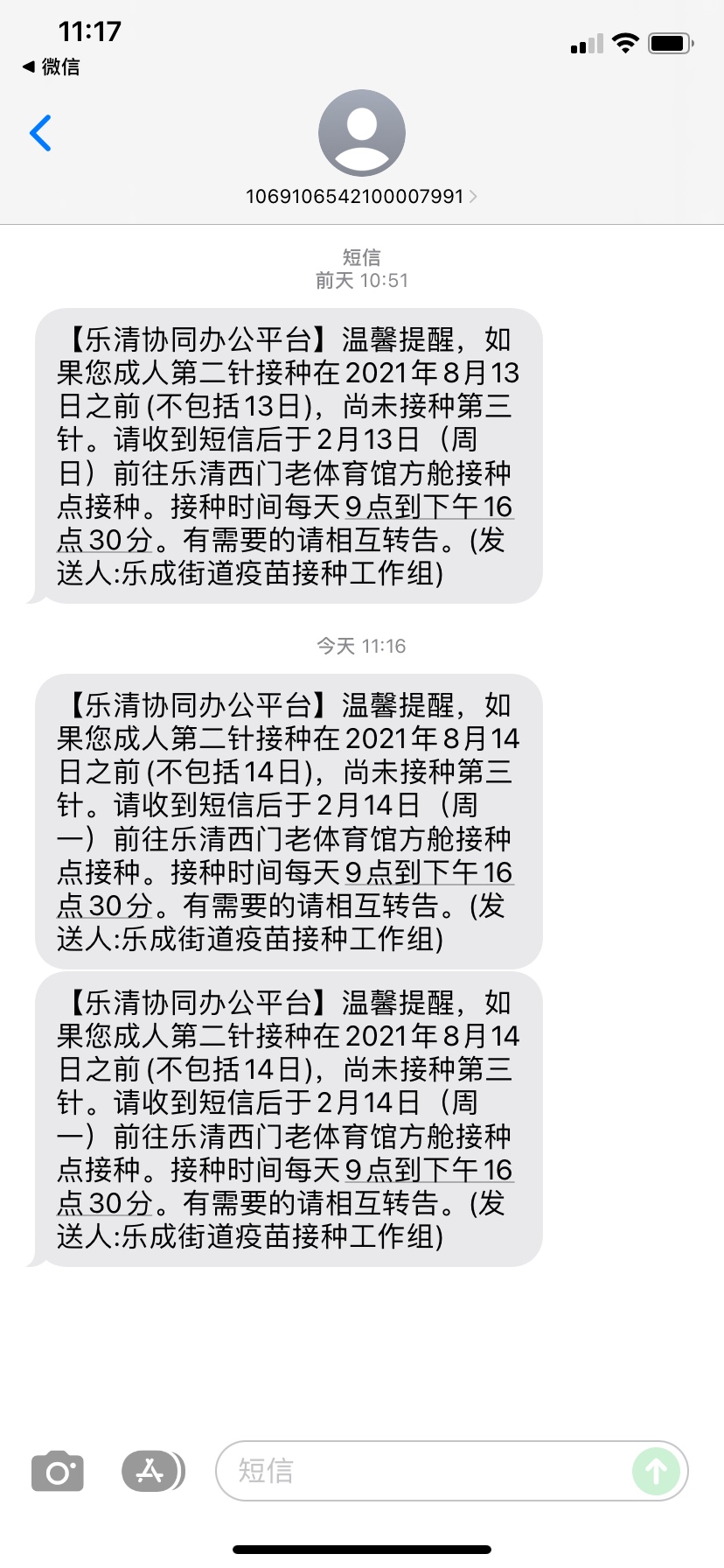Open the App Store apps drawer
The height and width of the screenshot is (1568, 724).
152,1471
